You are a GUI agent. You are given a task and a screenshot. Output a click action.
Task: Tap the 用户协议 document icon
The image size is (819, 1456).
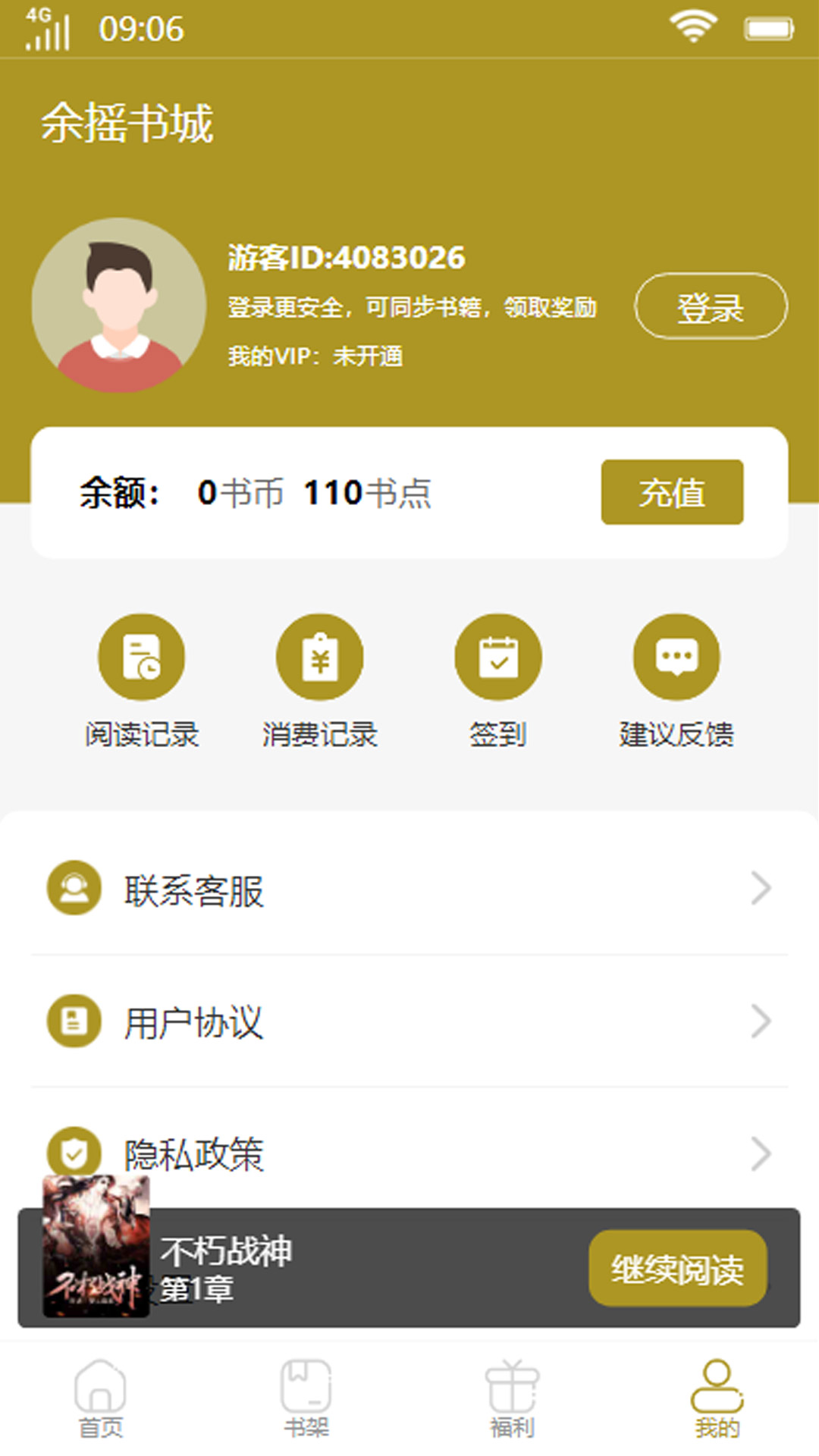click(74, 1022)
